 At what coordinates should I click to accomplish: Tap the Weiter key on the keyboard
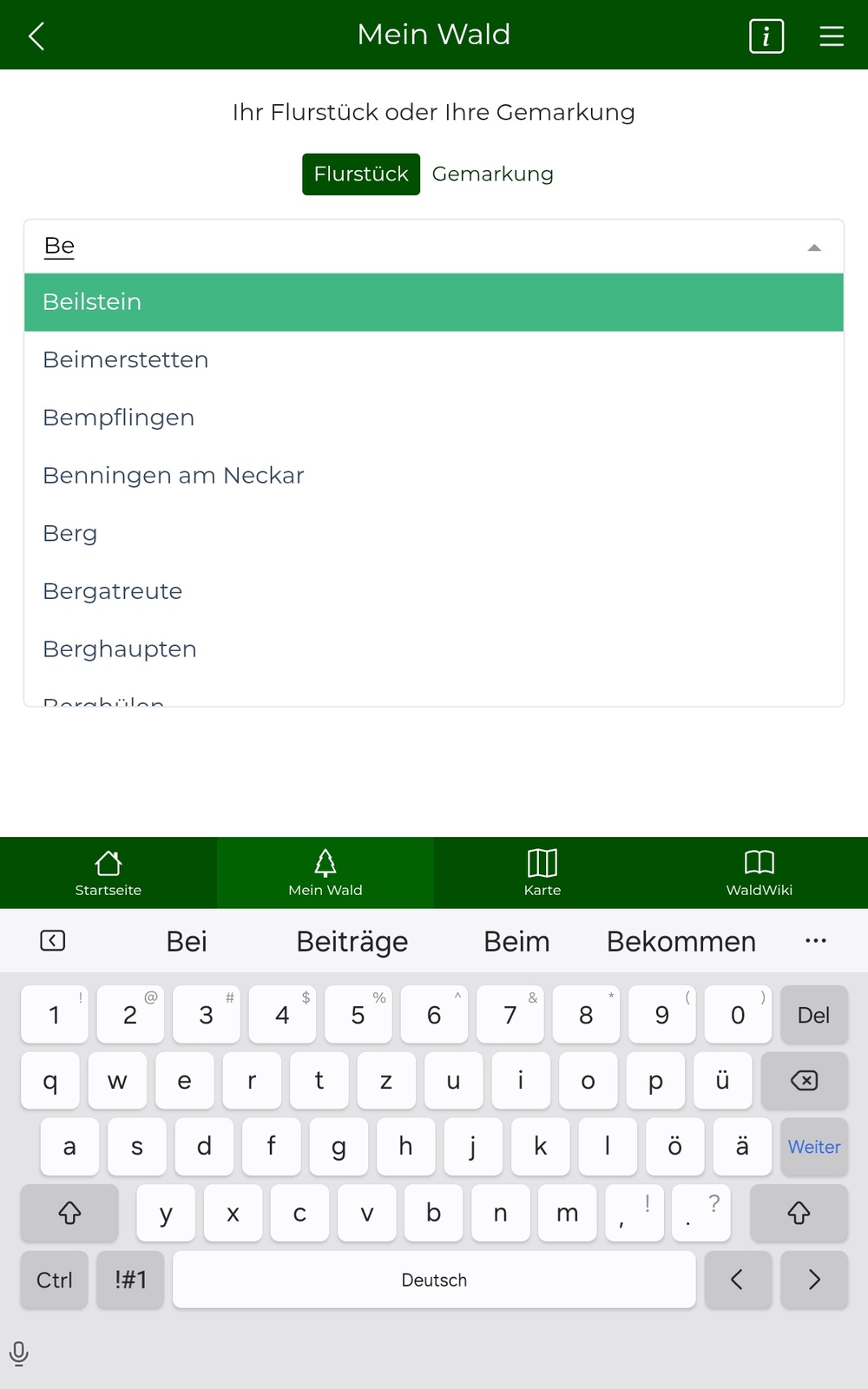click(x=813, y=1147)
